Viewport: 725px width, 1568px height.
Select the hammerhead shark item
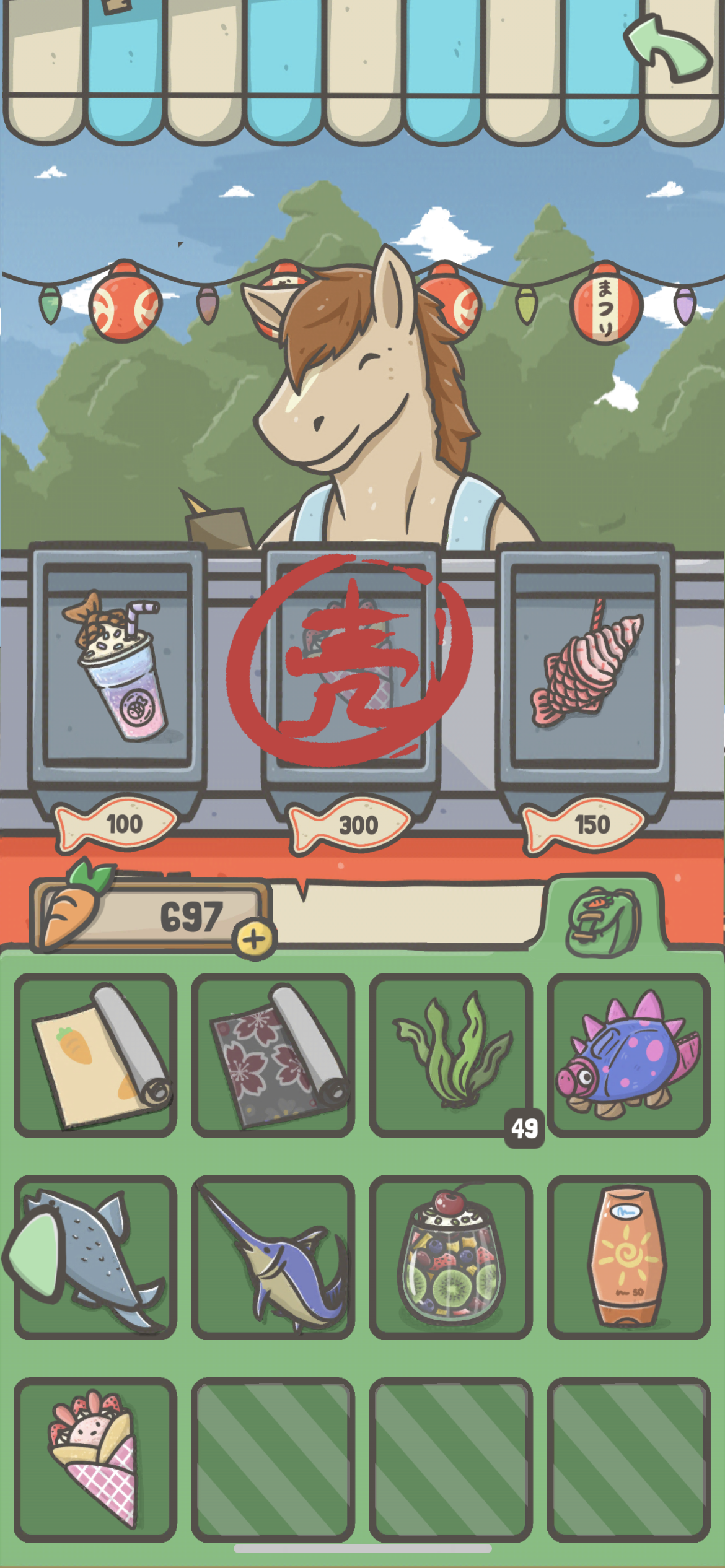point(95,1257)
